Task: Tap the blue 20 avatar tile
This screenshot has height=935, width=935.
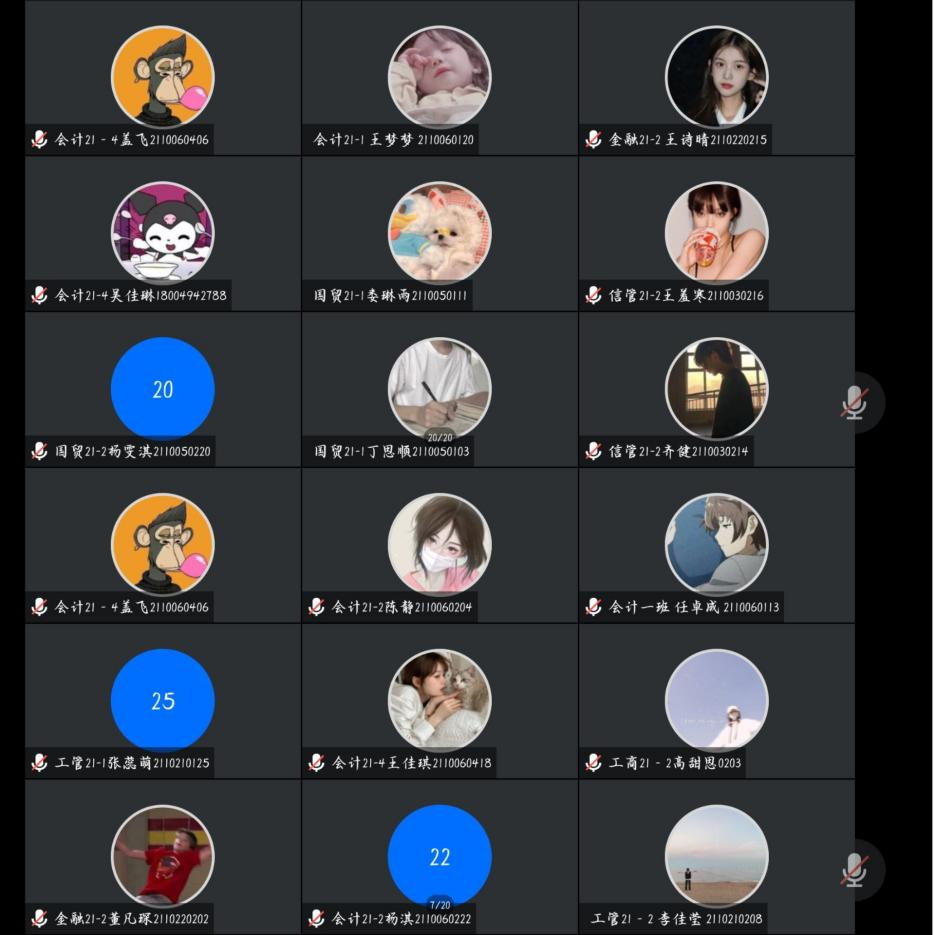Action: tap(162, 389)
